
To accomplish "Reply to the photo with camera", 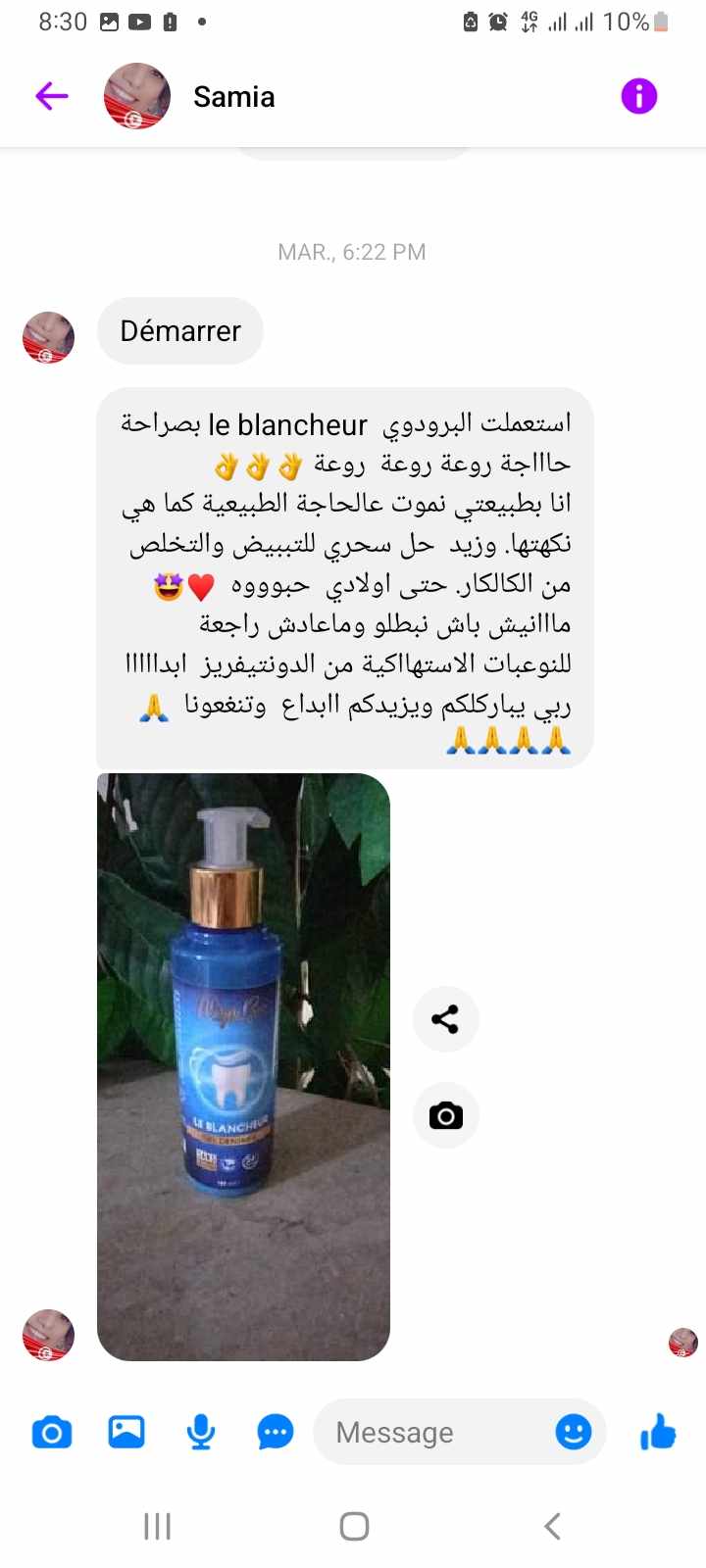I will pyautogui.click(x=445, y=1115).
